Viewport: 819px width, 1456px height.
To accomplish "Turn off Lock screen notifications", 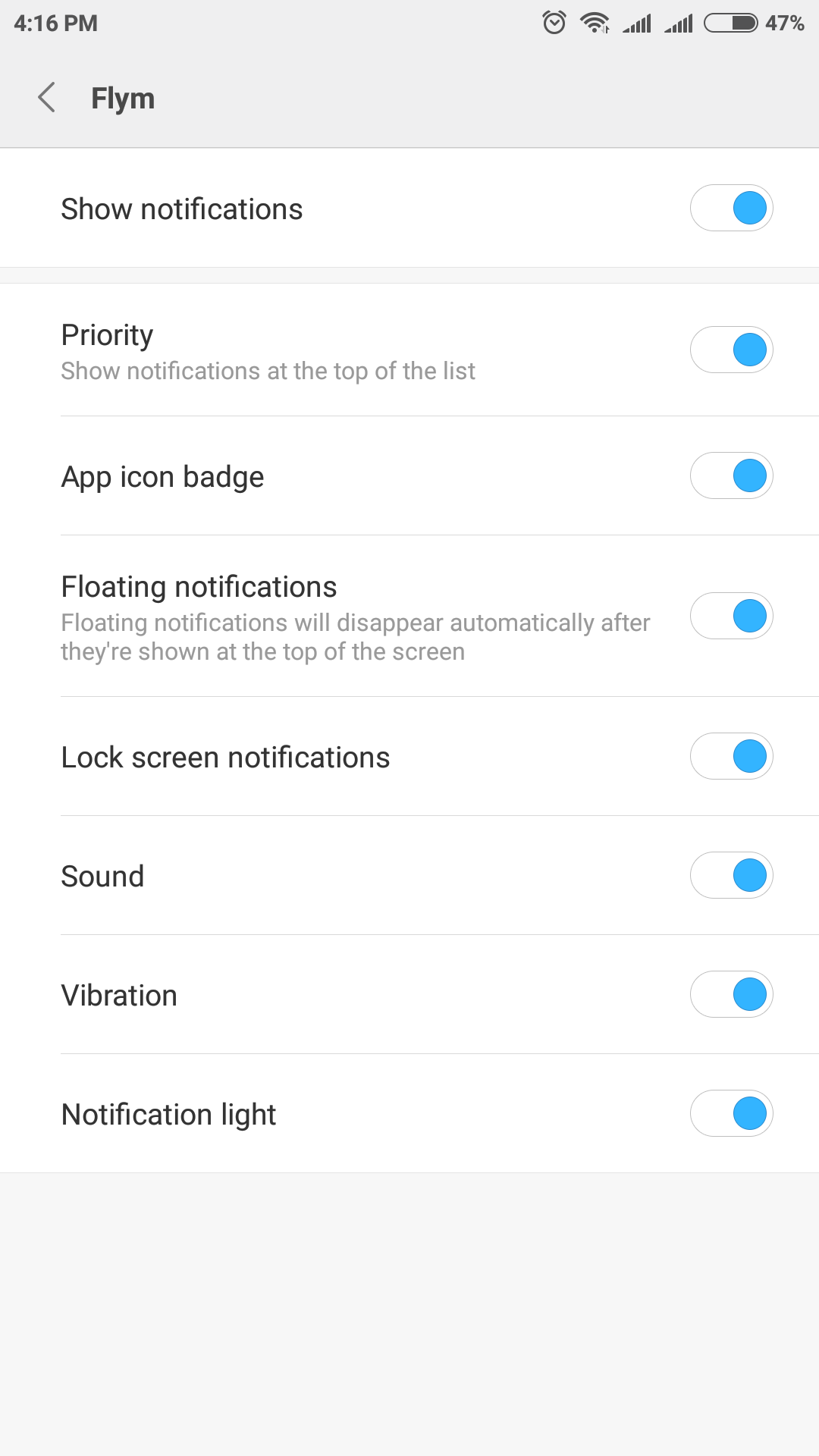I will pos(731,757).
